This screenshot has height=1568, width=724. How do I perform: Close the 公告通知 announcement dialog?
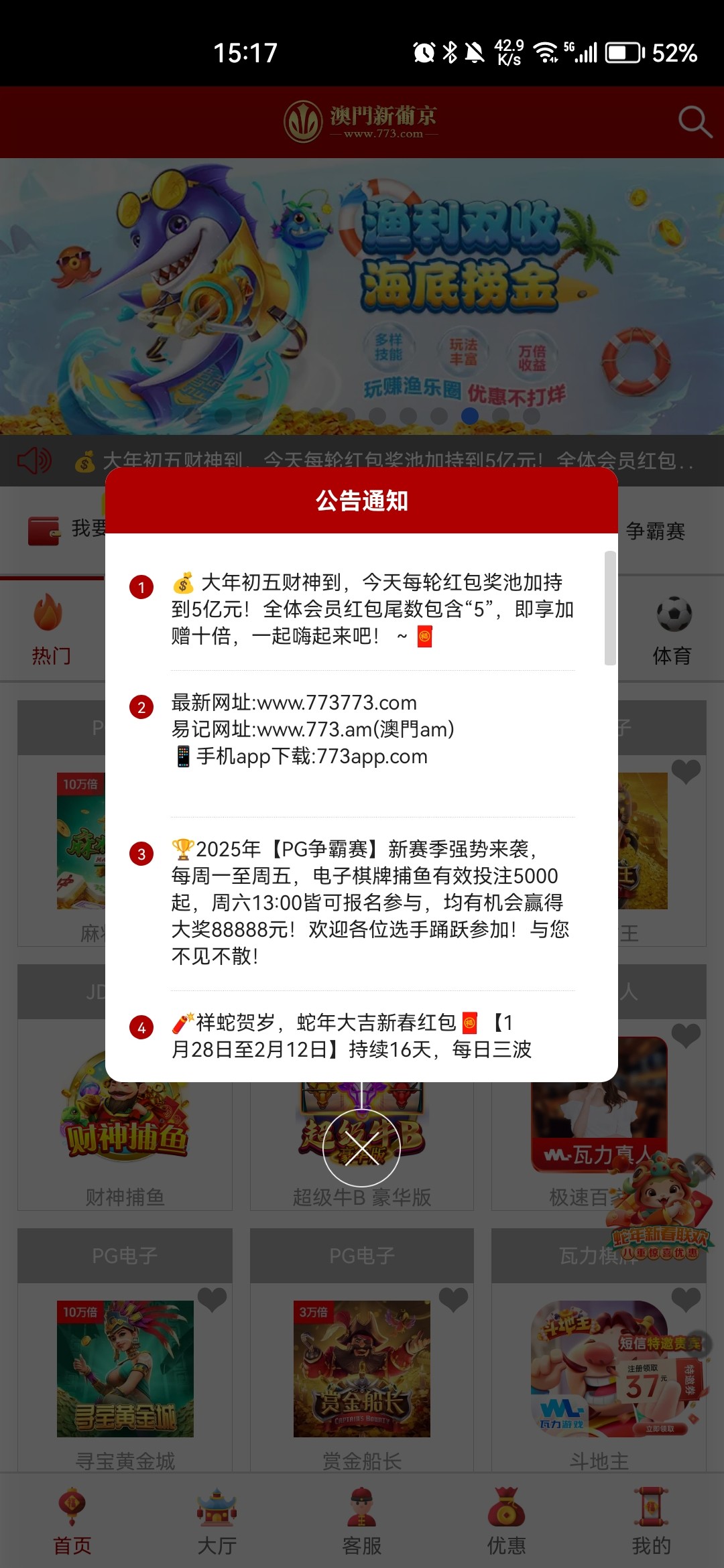click(361, 1148)
